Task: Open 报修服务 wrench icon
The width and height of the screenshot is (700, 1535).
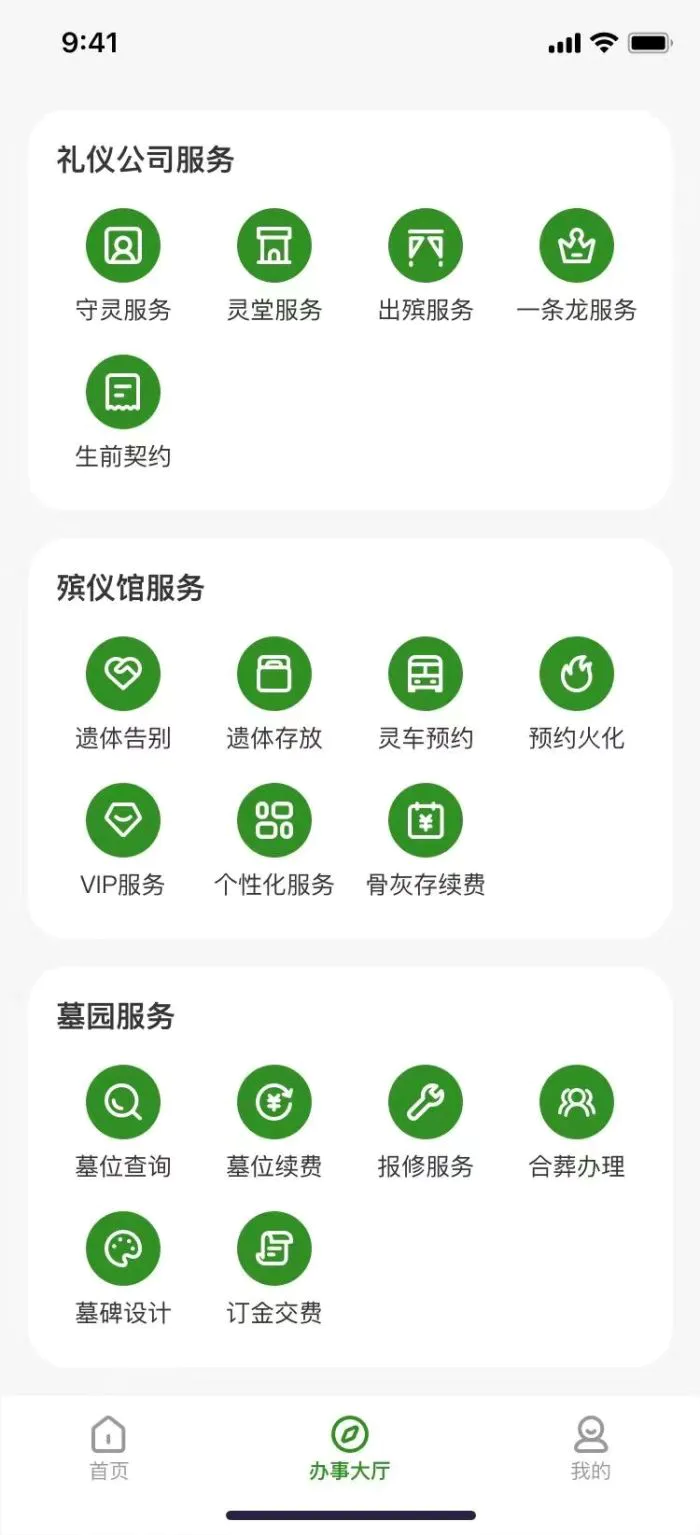Action: [425, 1102]
